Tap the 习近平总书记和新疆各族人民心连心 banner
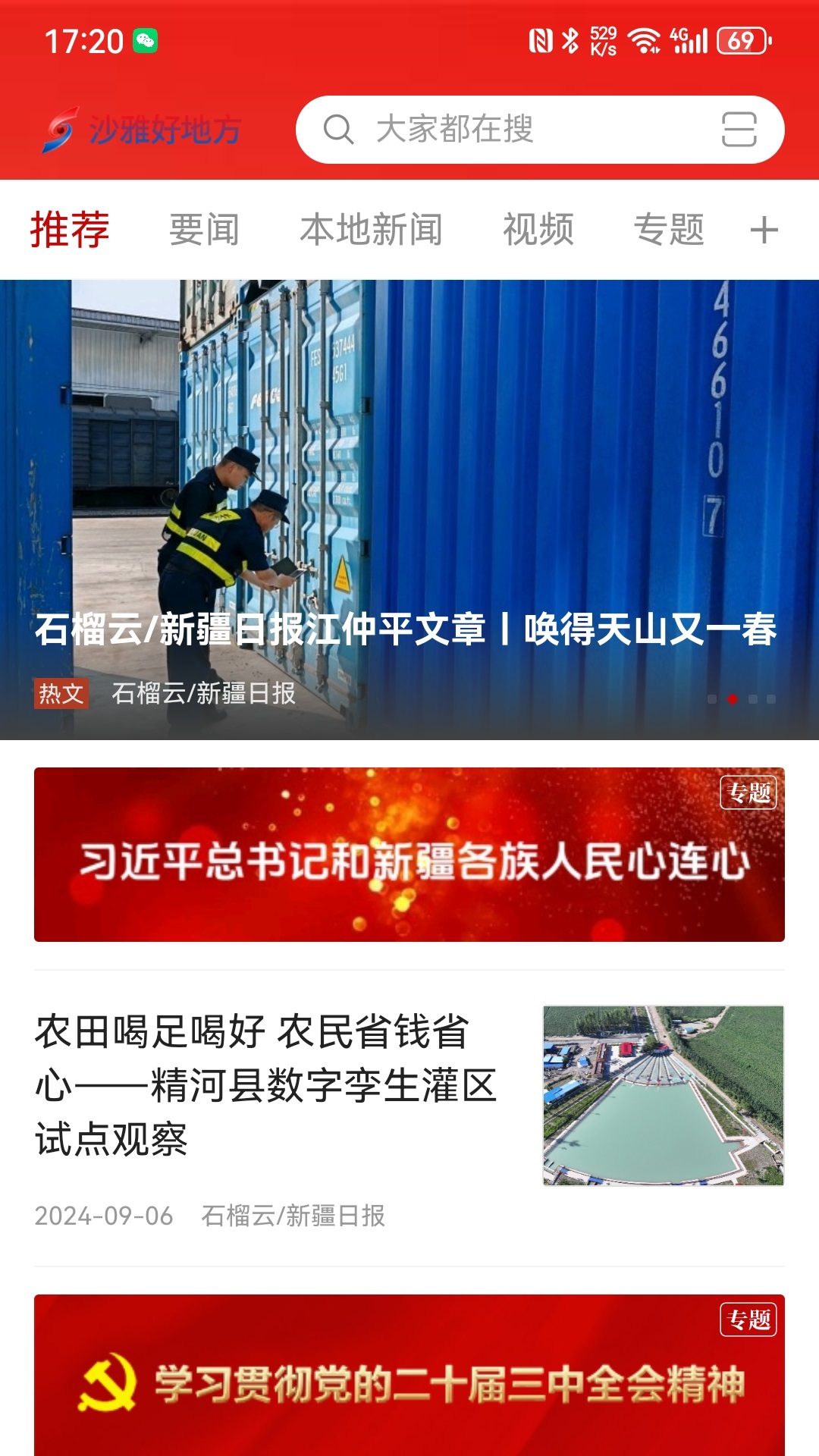This screenshot has height=1456, width=819. coord(409,855)
